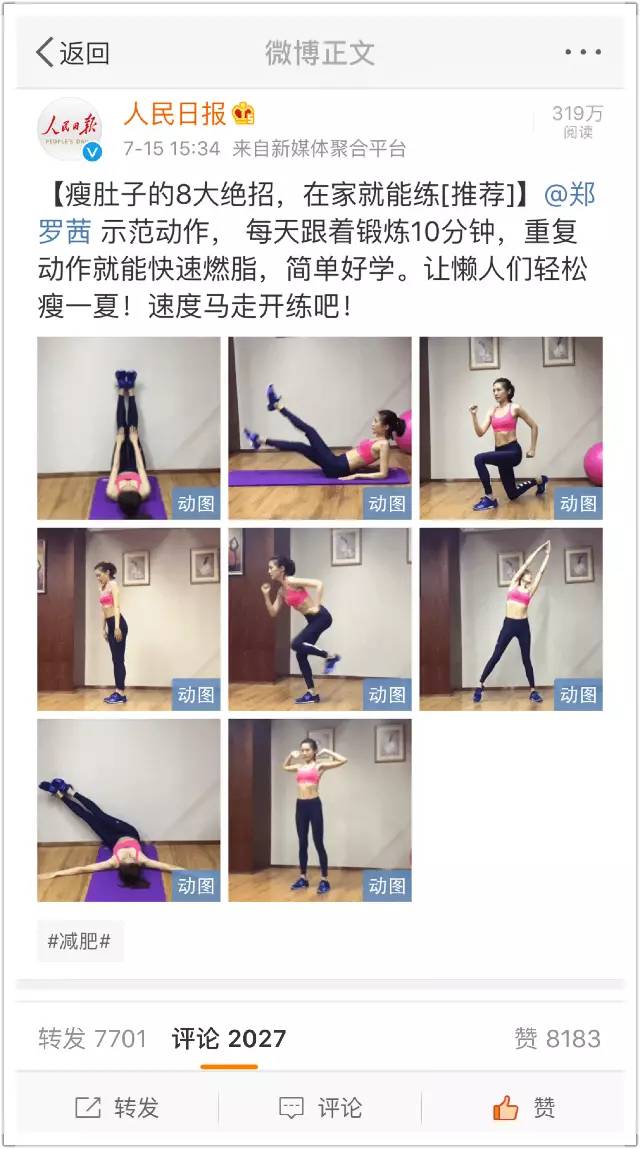Open the side-lying leg raise GIF

(x=320, y=428)
